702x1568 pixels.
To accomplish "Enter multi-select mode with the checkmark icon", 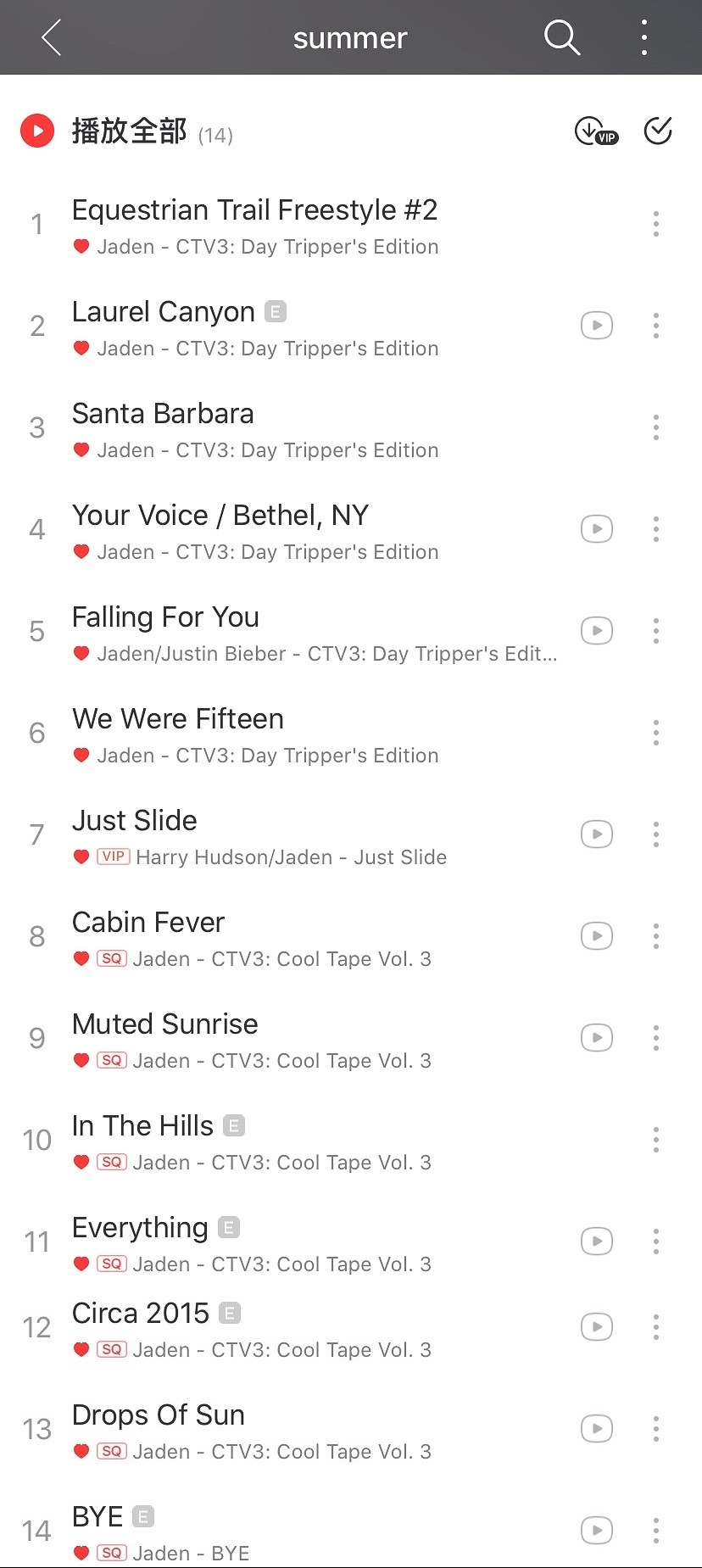I will (x=658, y=131).
